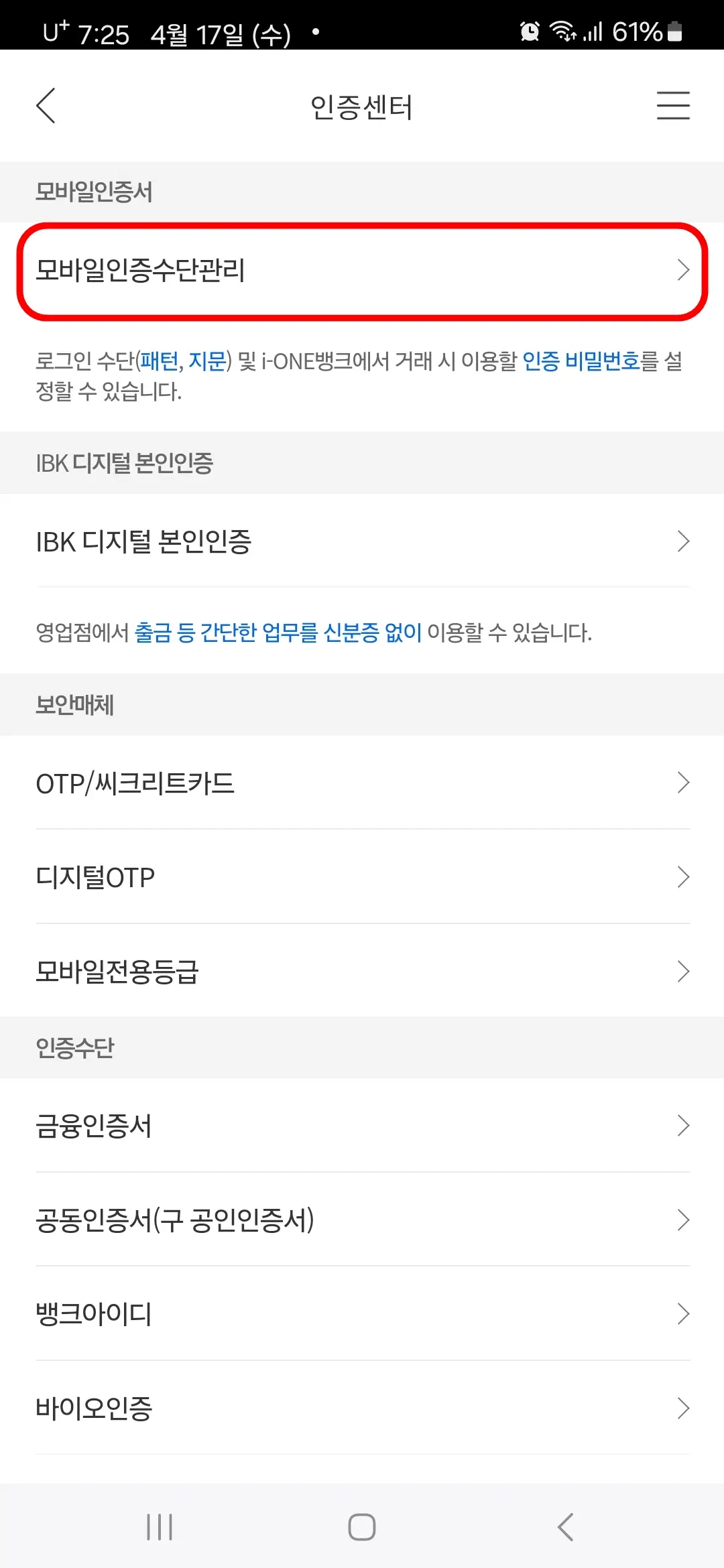The image size is (724, 1568).
Task: Expand the OTP/씨크리트카드 section
Action: (362, 782)
